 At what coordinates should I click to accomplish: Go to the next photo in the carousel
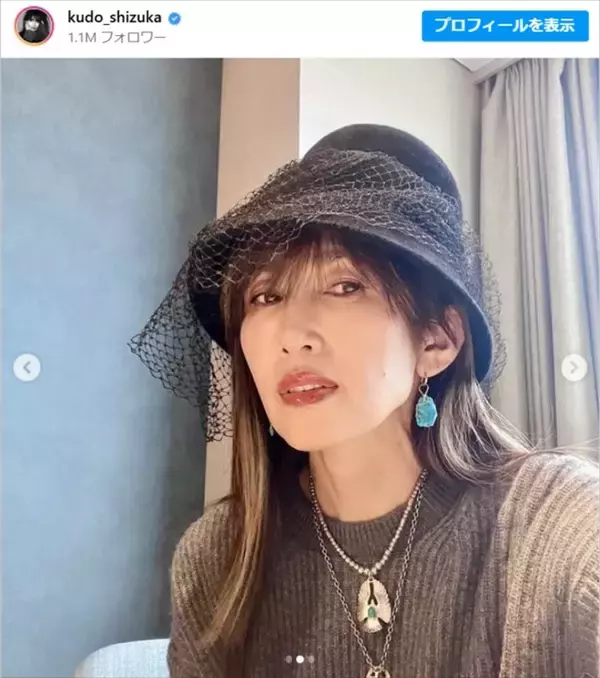(x=574, y=368)
